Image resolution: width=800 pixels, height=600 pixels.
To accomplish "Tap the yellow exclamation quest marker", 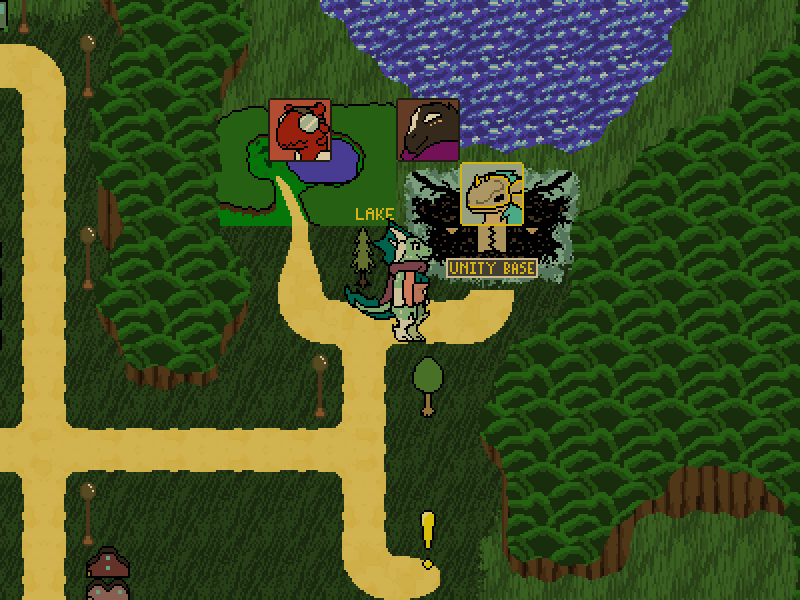I will click(x=428, y=539).
